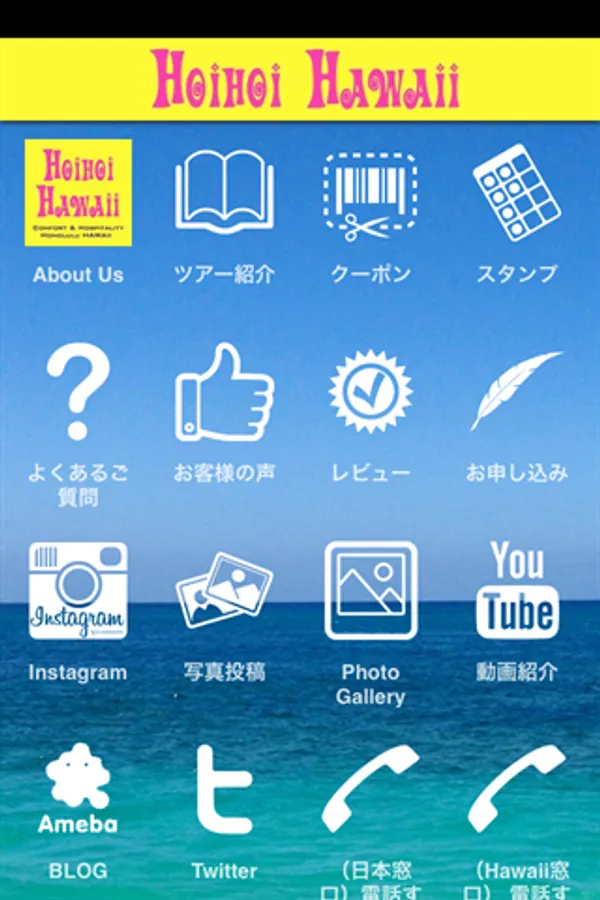Open the Twitter feed
600x900 pixels.
[x=224, y=790]
